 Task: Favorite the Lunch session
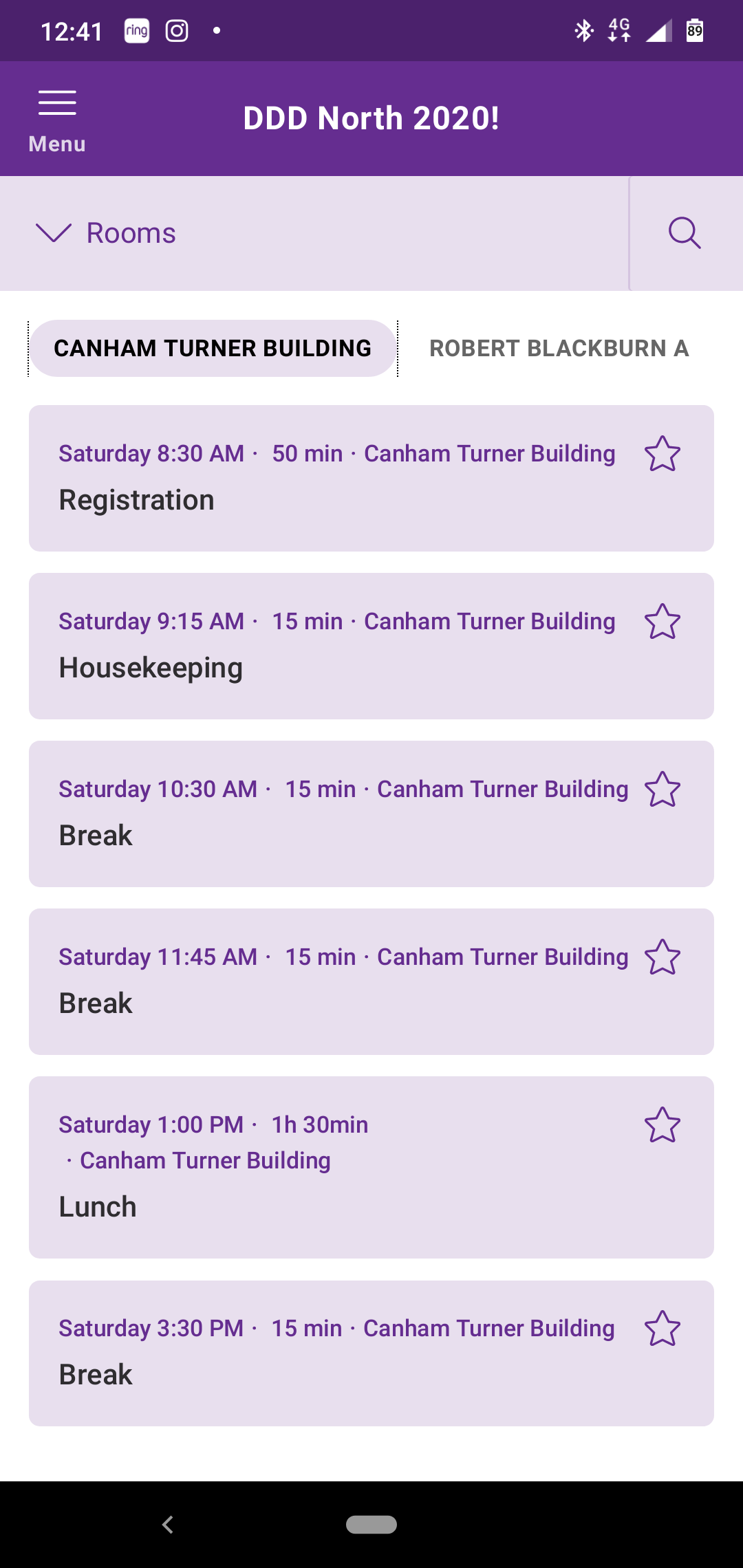[x=663, y=1125]
